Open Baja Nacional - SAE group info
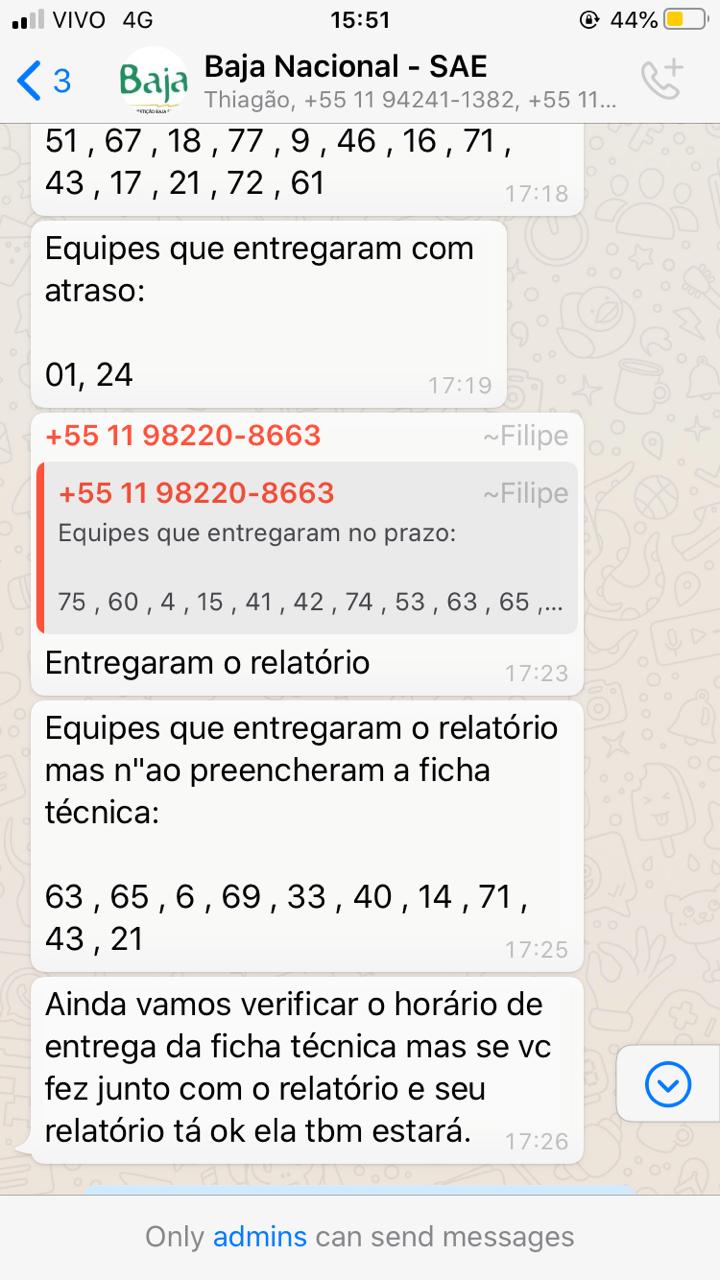The width and height of the screenshot is (720, 1280). click(400, 81)
